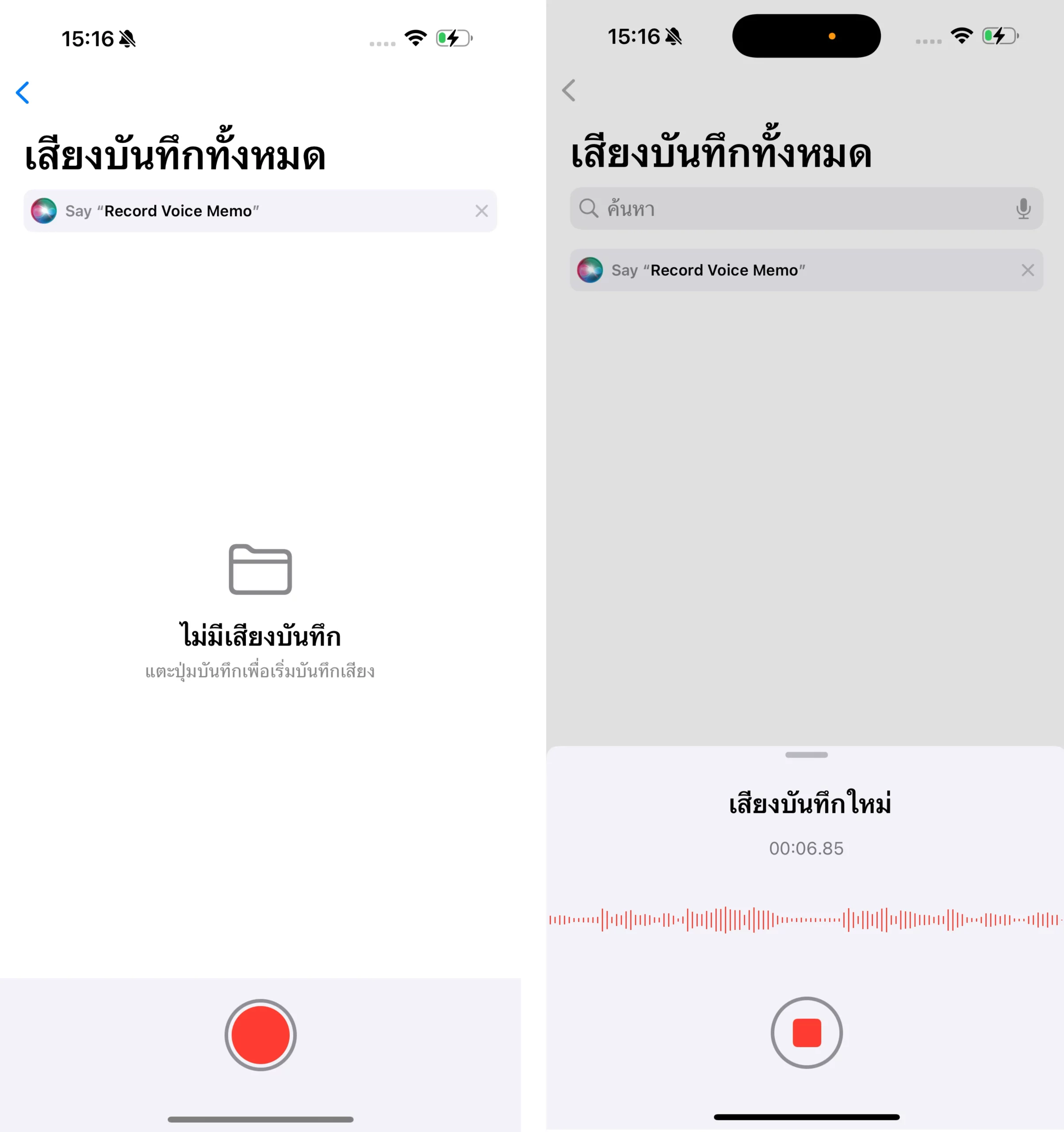Tap the grabber handle above เสียงบันทึกใหม่
Screen dimensions: 1064x1132
pyautogui.click(x=806, y=755)
